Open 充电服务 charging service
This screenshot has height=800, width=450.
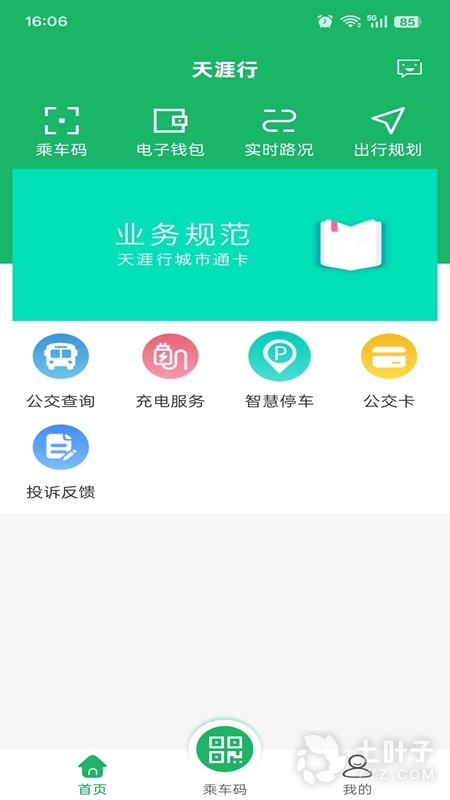[x=170, y=371]
